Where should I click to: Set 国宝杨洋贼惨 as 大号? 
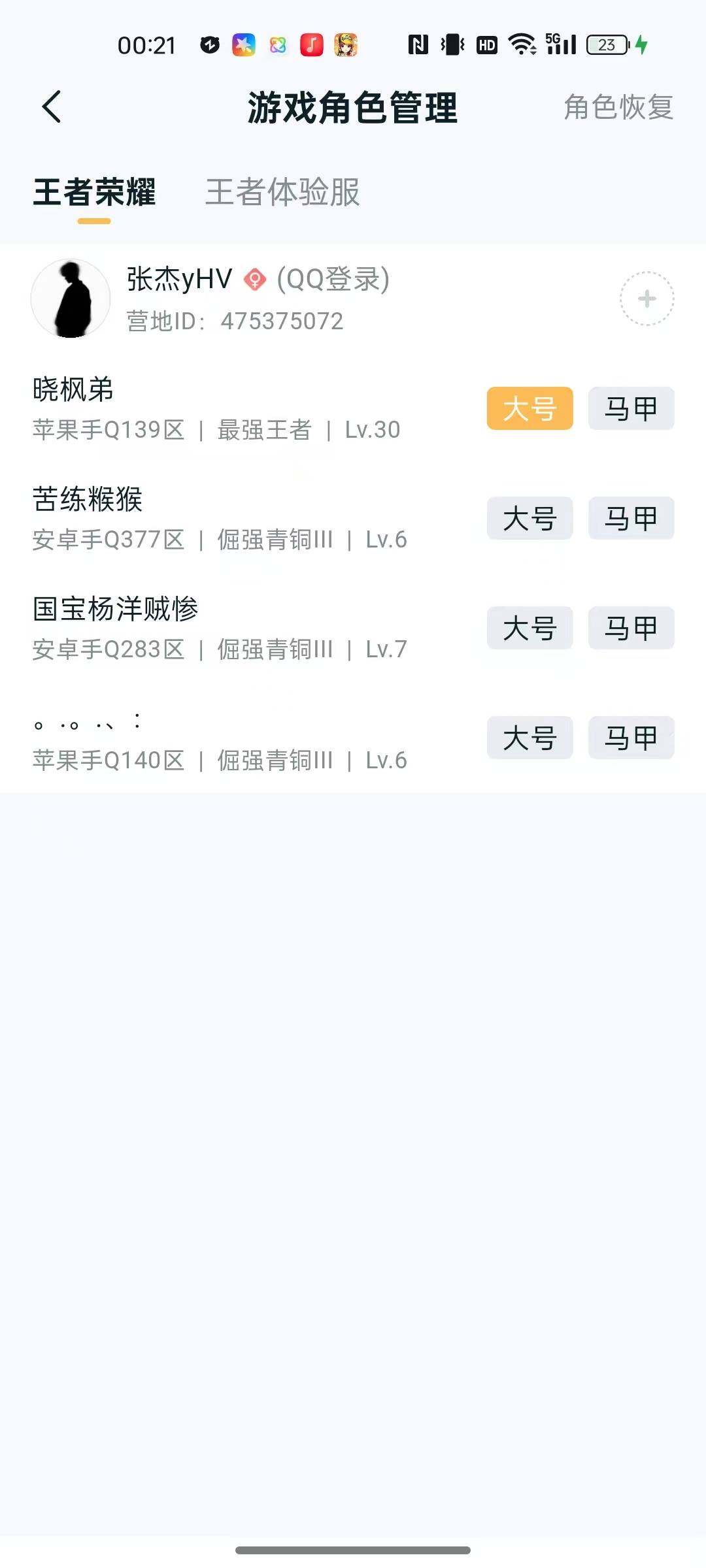(x=529, y=629)
